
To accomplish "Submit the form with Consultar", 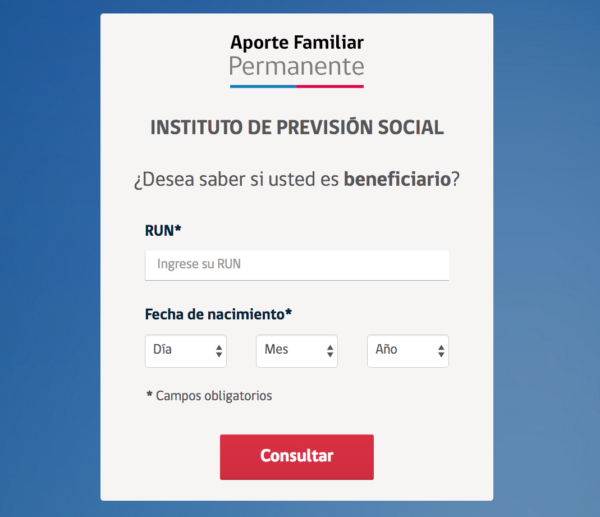I will 296,456.
